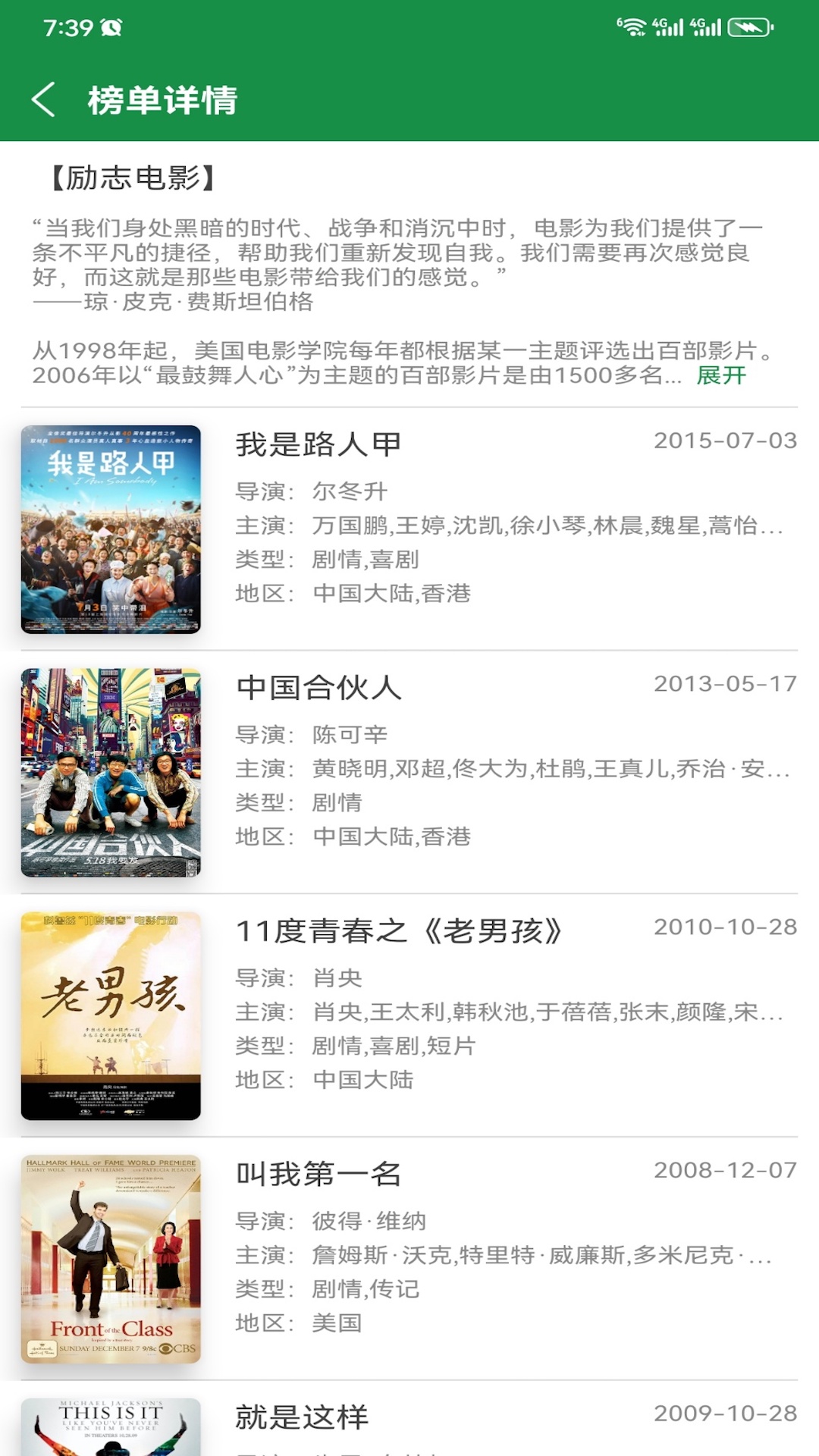Tap the charging battery icon

pyautogui.click(x=748, y=25)
